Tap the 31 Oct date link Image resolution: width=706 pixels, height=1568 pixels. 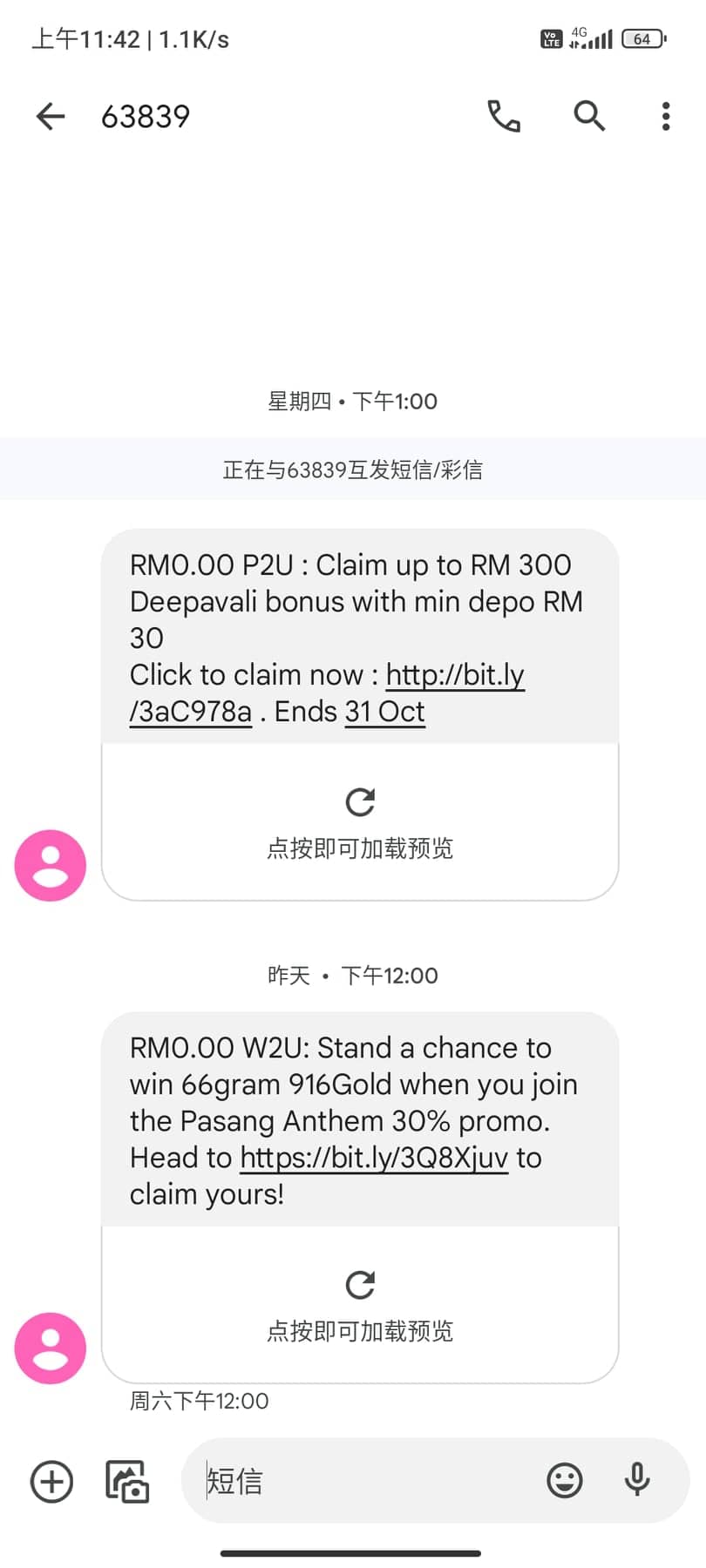click(x=384, y=712)
